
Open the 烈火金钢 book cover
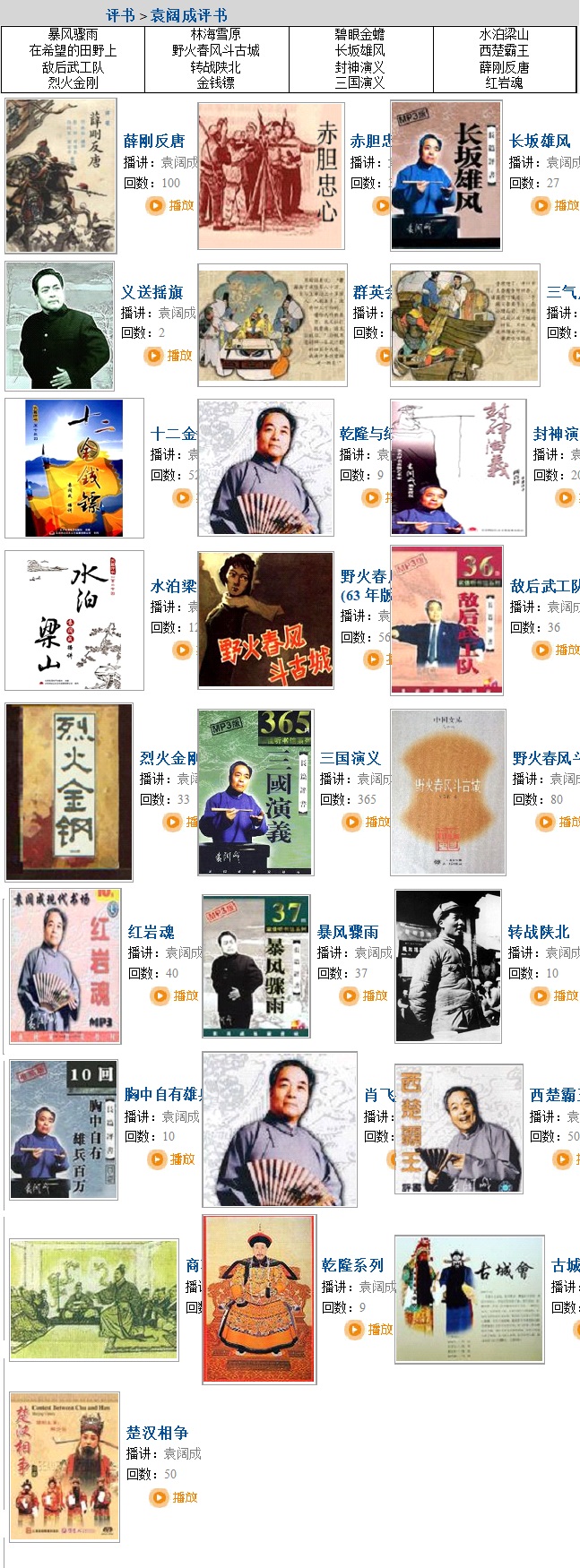point(69,792)
